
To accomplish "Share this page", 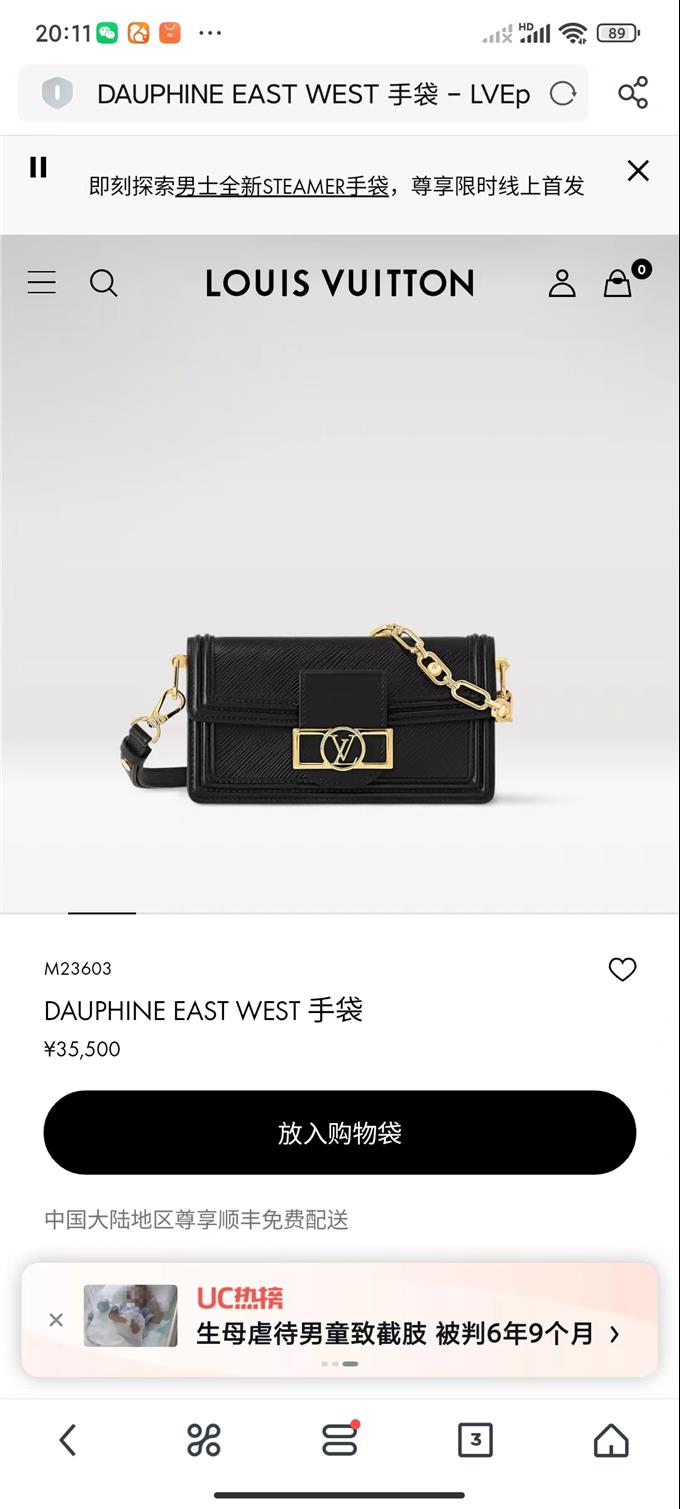I will (x=633, y=93).
